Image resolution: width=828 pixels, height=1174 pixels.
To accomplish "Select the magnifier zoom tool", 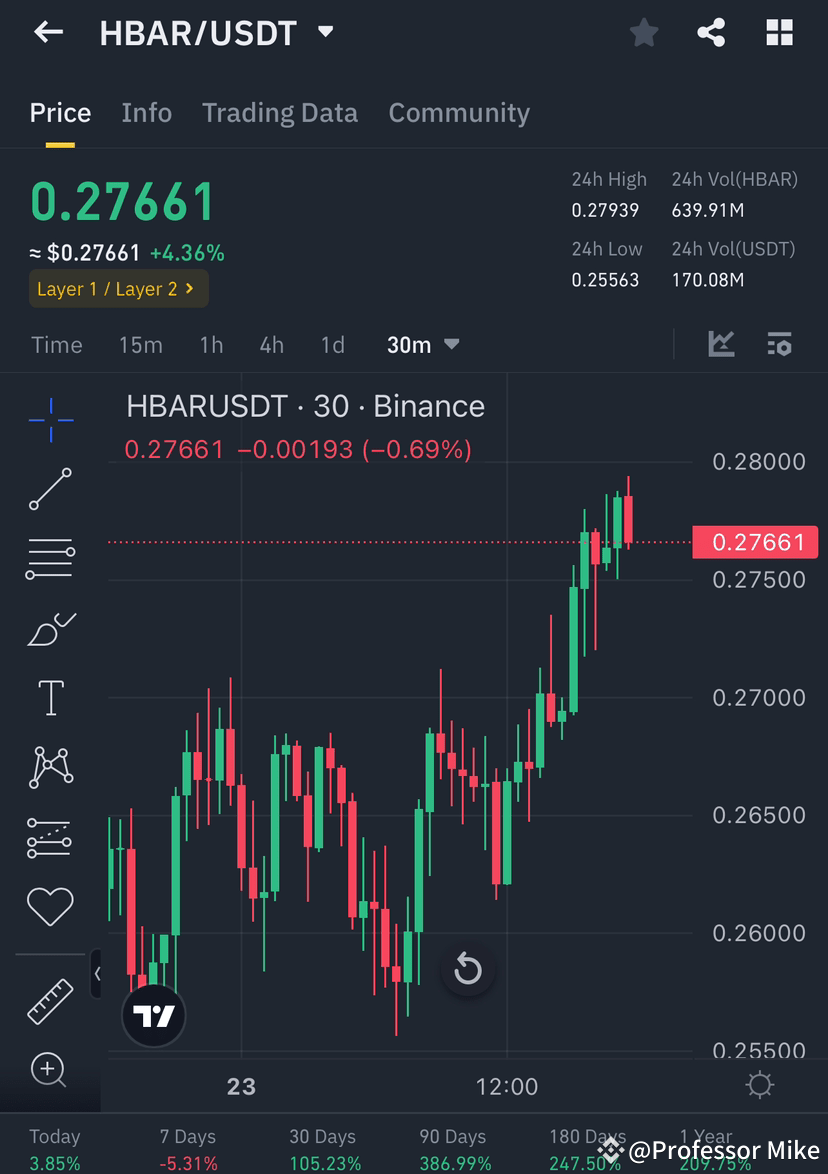I will pos(50,1070).
